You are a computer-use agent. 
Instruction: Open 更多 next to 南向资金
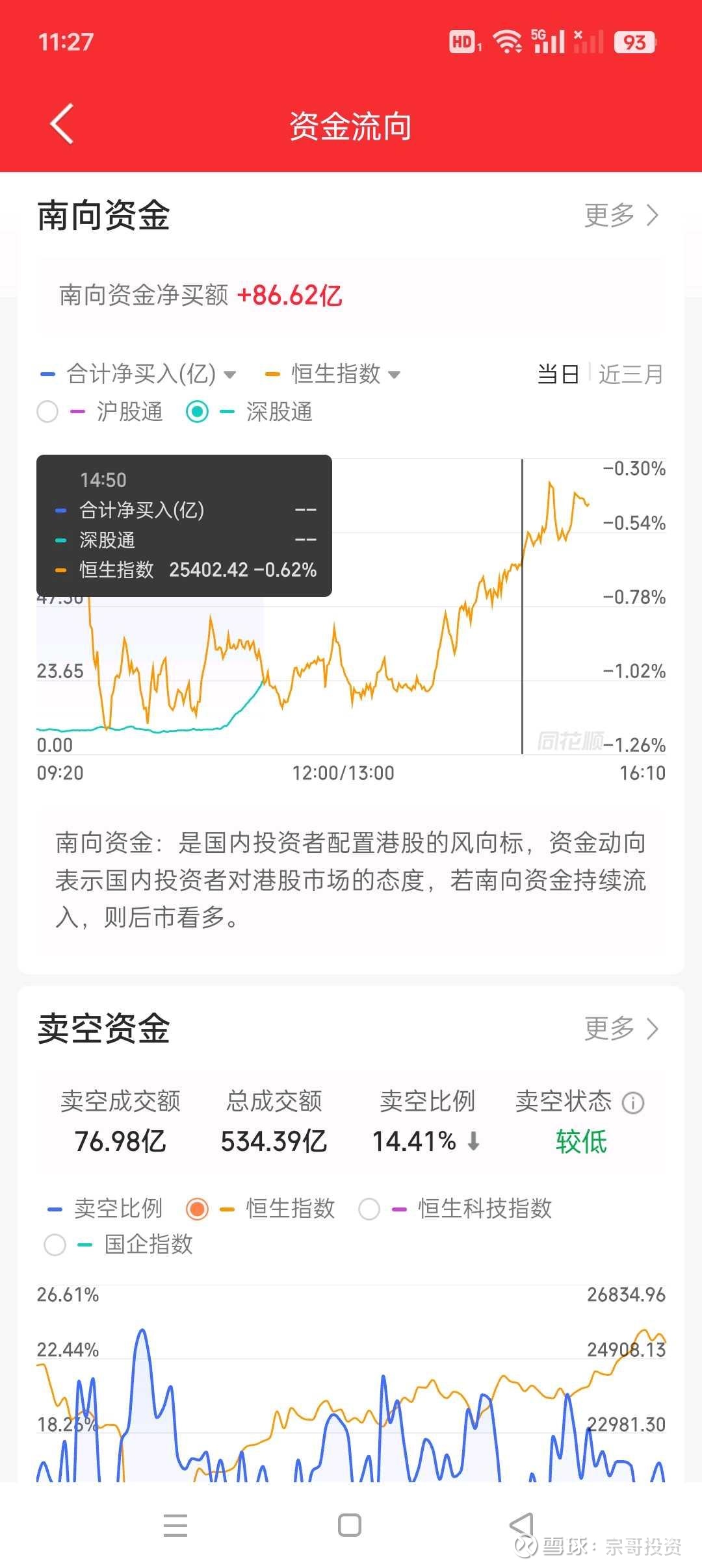pos(621,215)
